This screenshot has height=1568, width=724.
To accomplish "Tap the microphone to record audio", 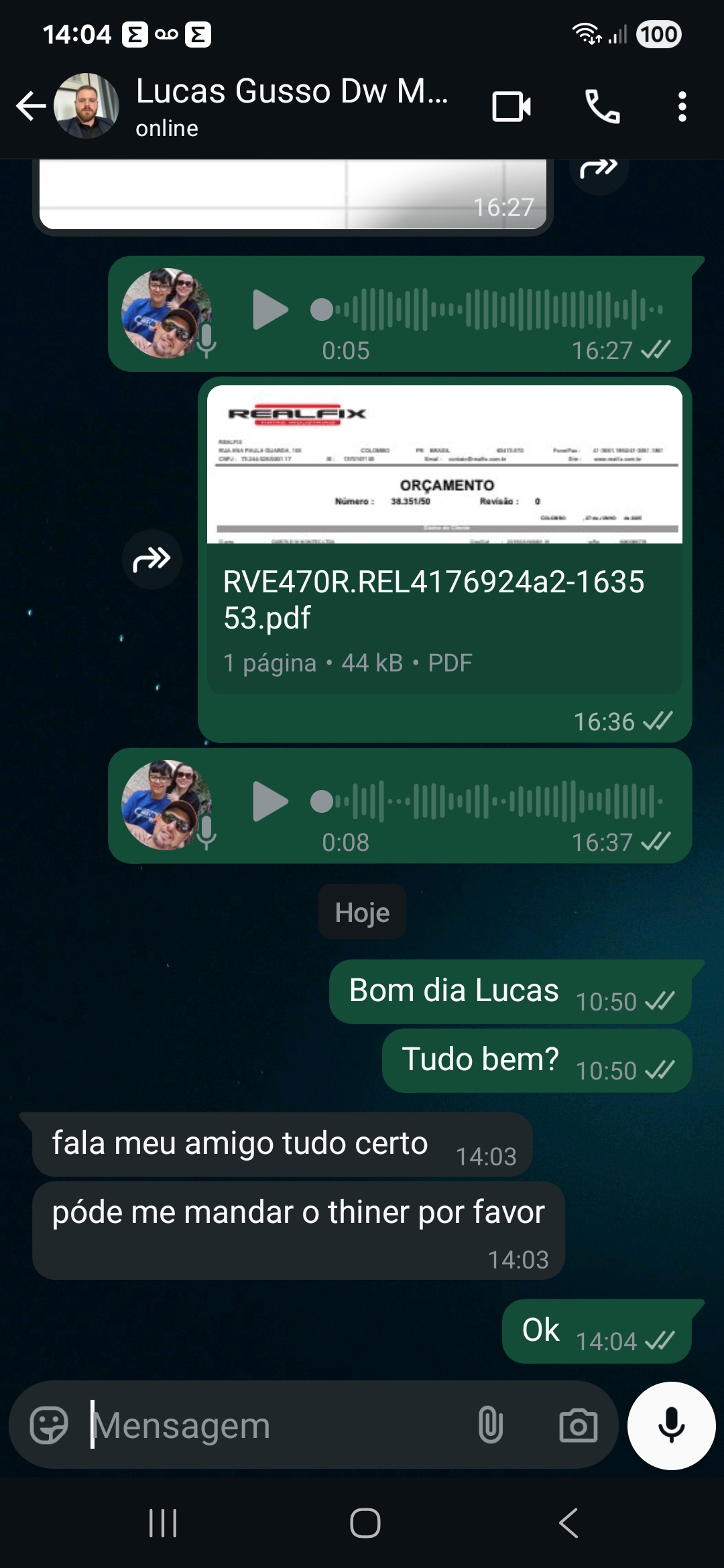I will pos(671,1425).
